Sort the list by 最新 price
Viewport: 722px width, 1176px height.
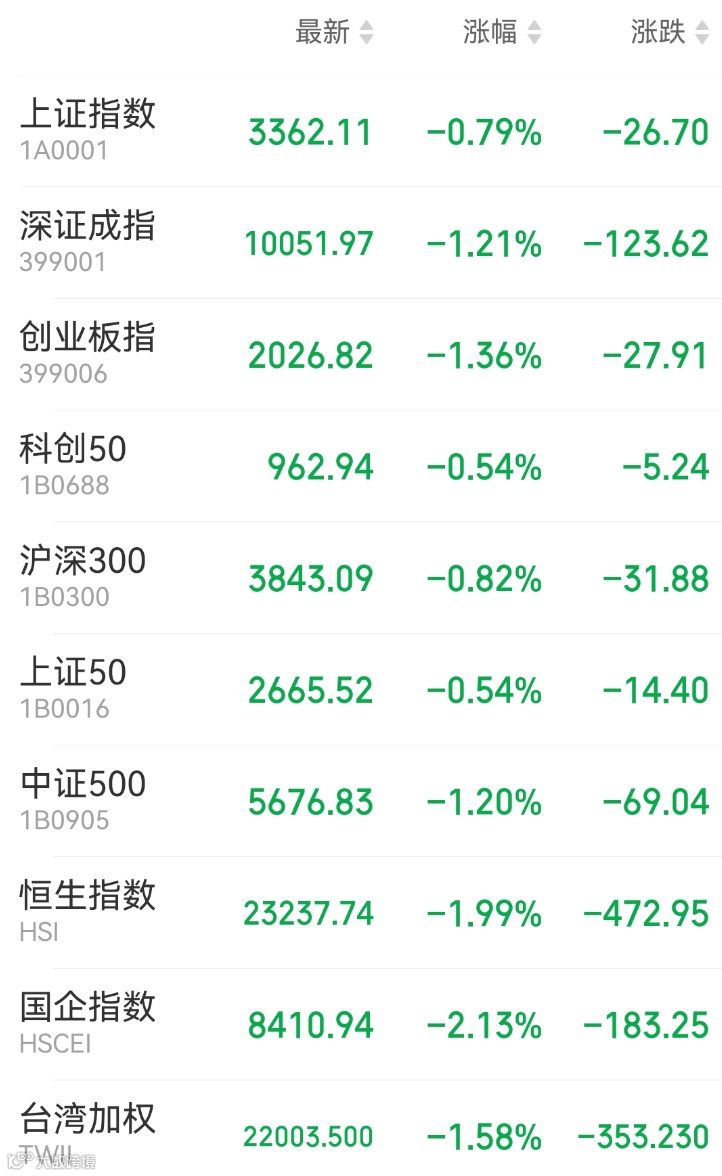[334, 32]
